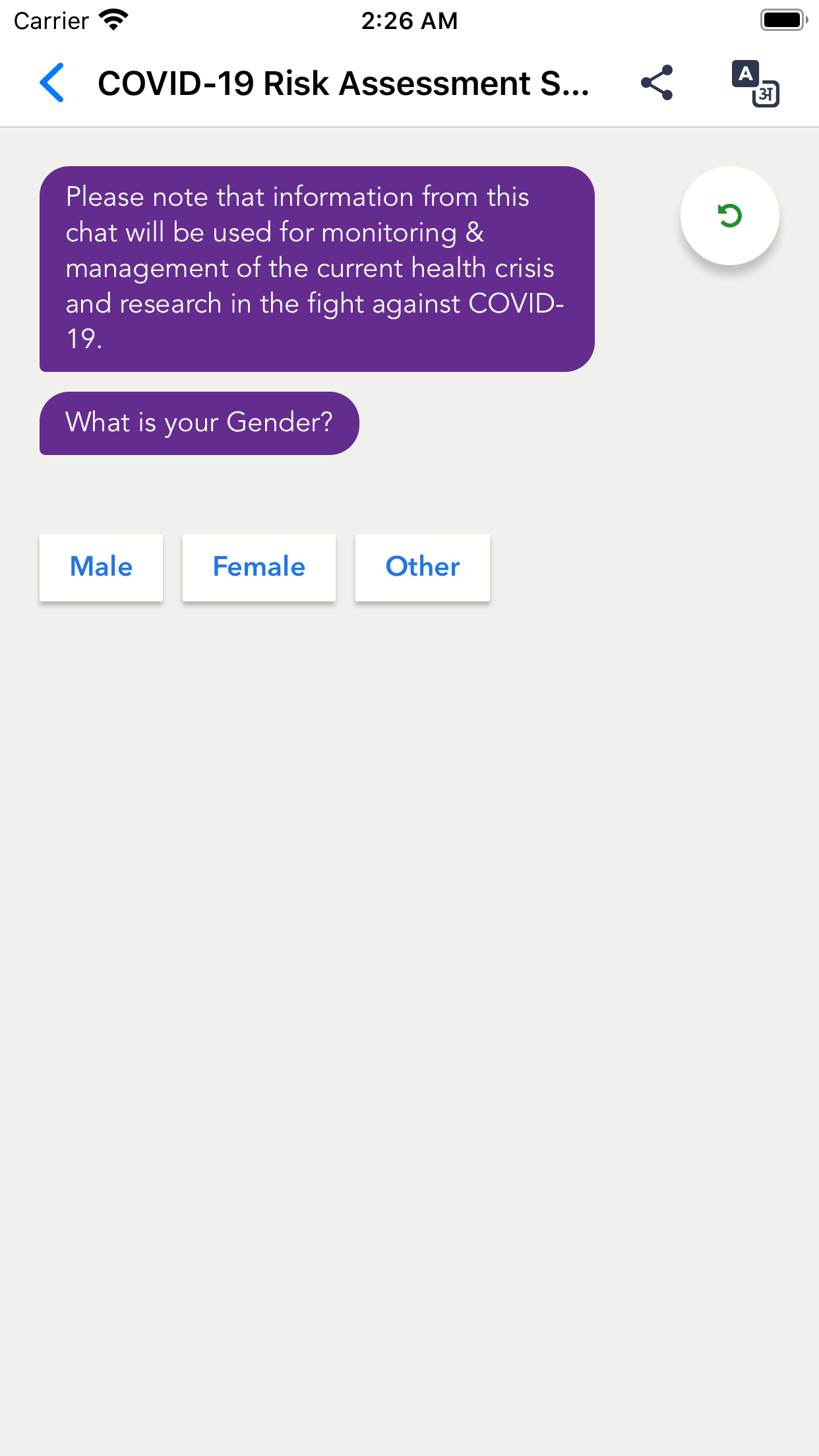This screenshot has height=1456, width=819.
Task: Select Male as your gender
Action: [100, 566]
